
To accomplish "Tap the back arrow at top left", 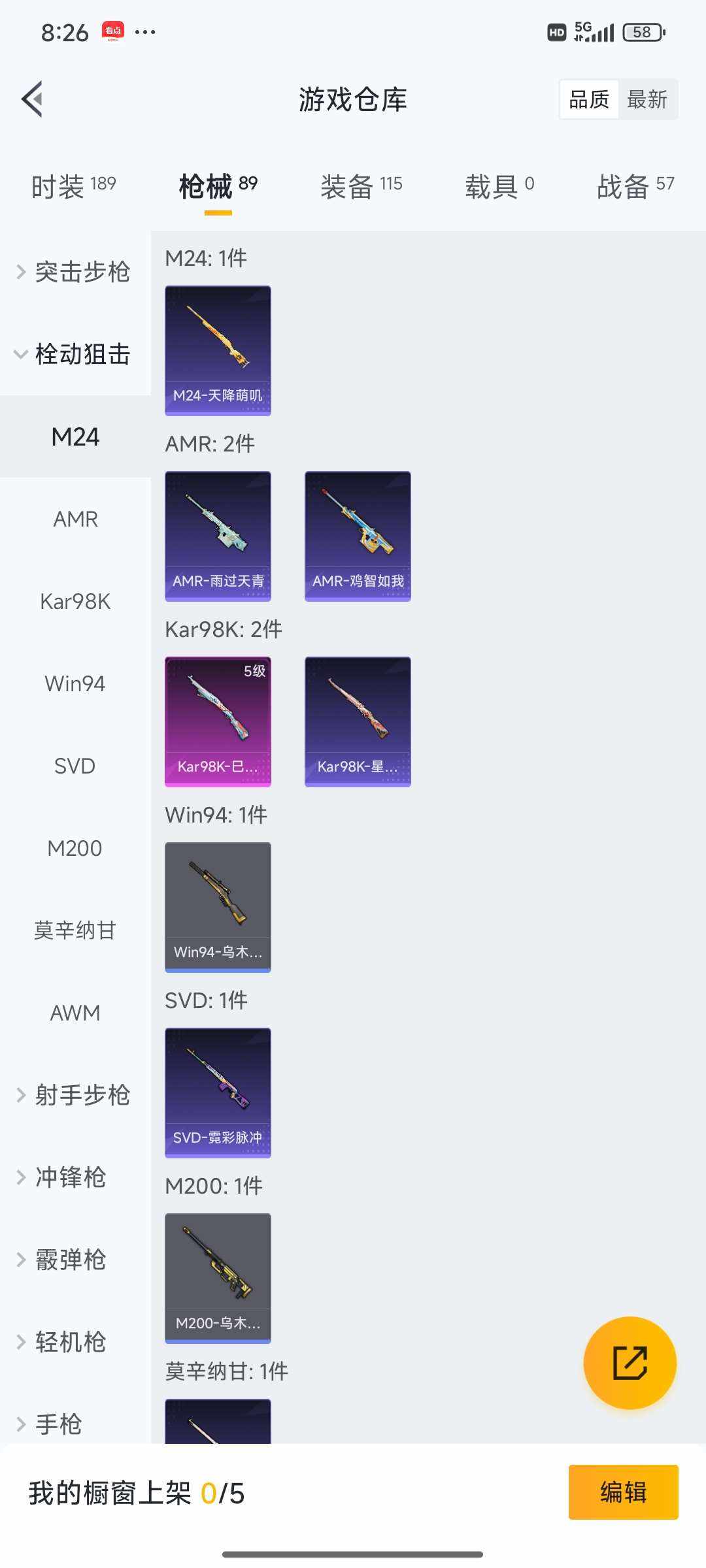I will pos(31,99).
